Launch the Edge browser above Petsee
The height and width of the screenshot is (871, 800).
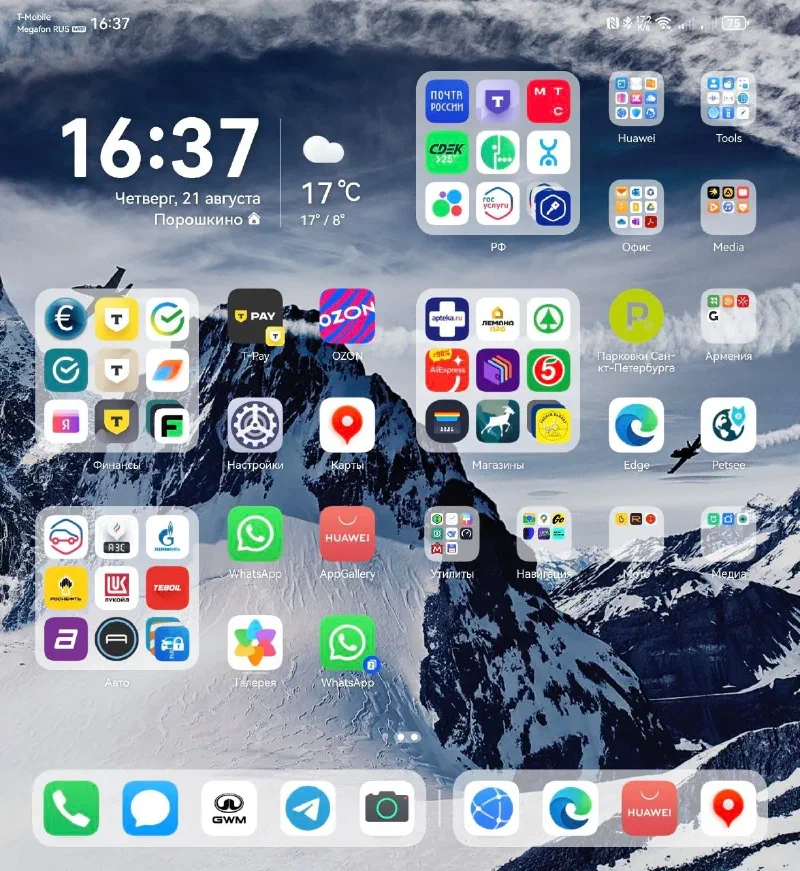pos(636,425)
